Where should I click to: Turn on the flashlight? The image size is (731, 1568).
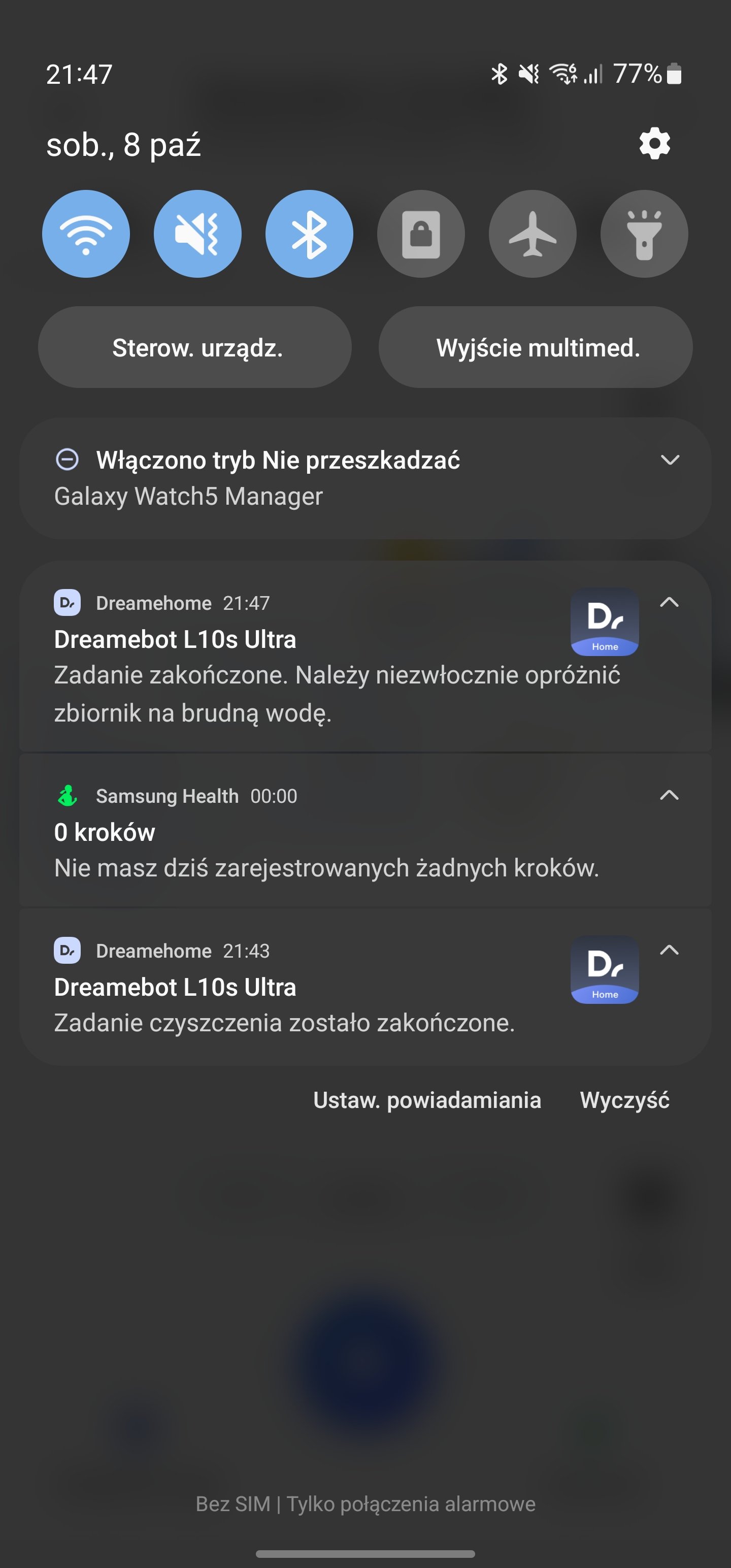644,234
